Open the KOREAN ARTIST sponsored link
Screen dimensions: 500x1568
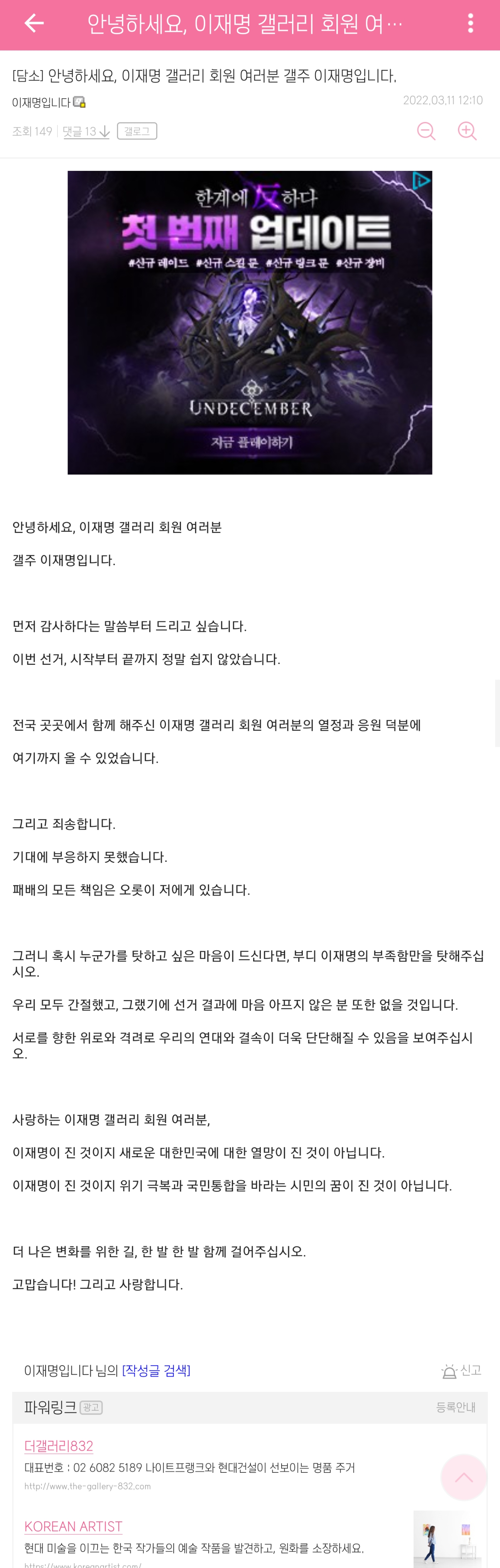pyautogui.click(x=73, y=1526)
